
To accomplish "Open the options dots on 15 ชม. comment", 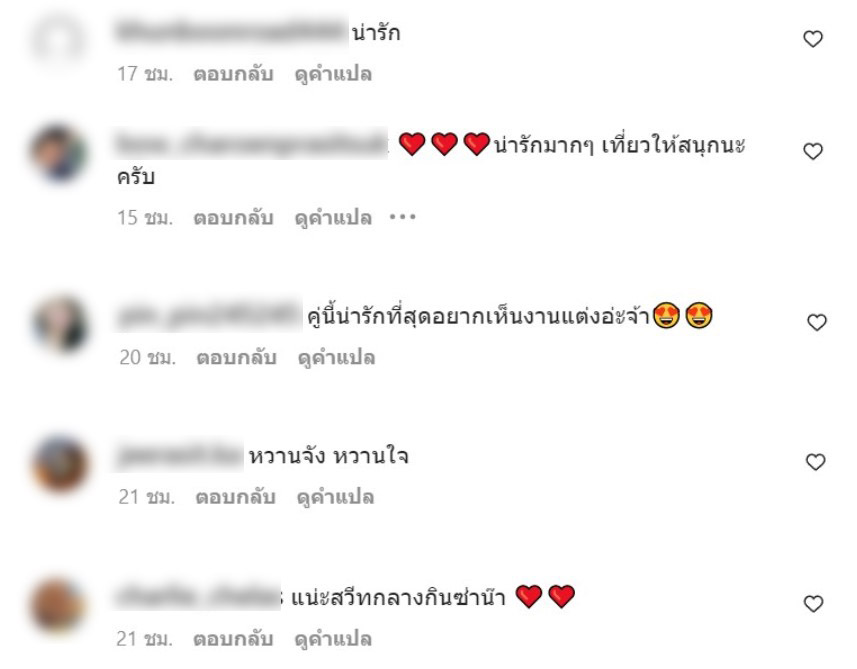I will [401, 217].
